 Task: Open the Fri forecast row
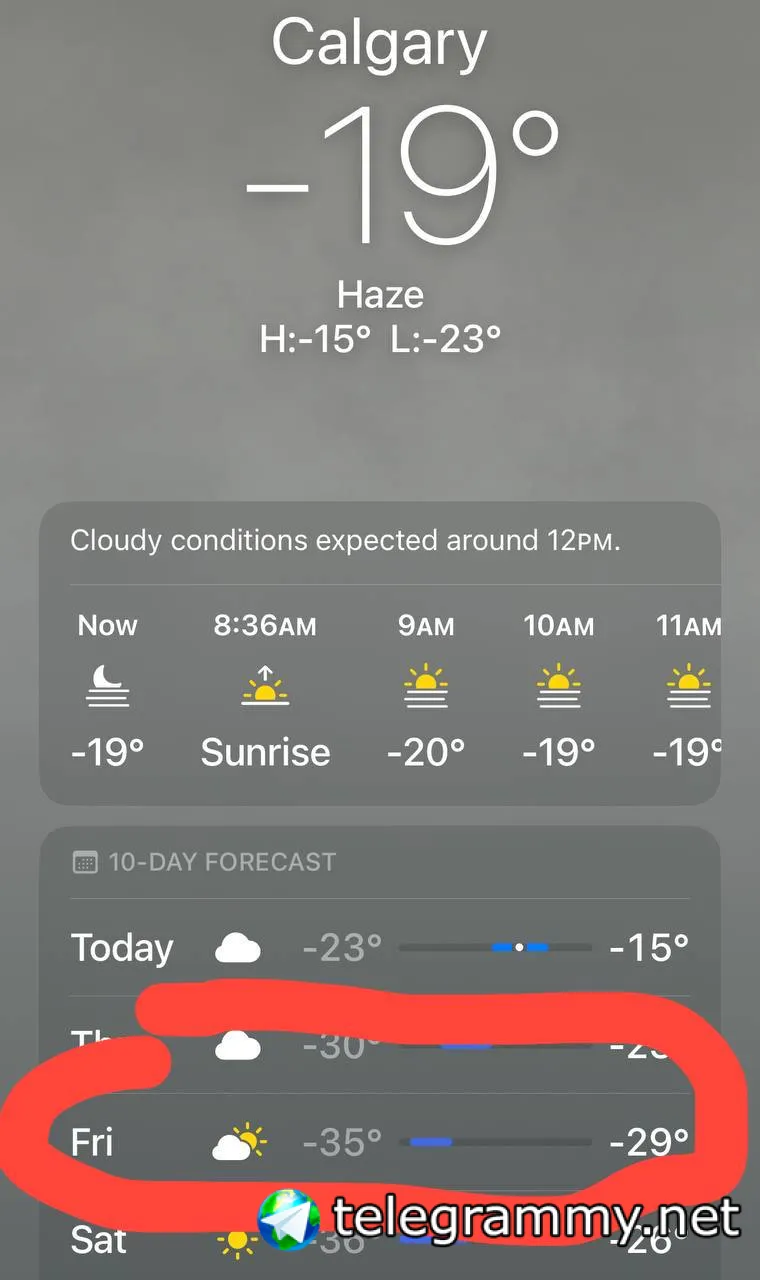(x=380, y=1141)
